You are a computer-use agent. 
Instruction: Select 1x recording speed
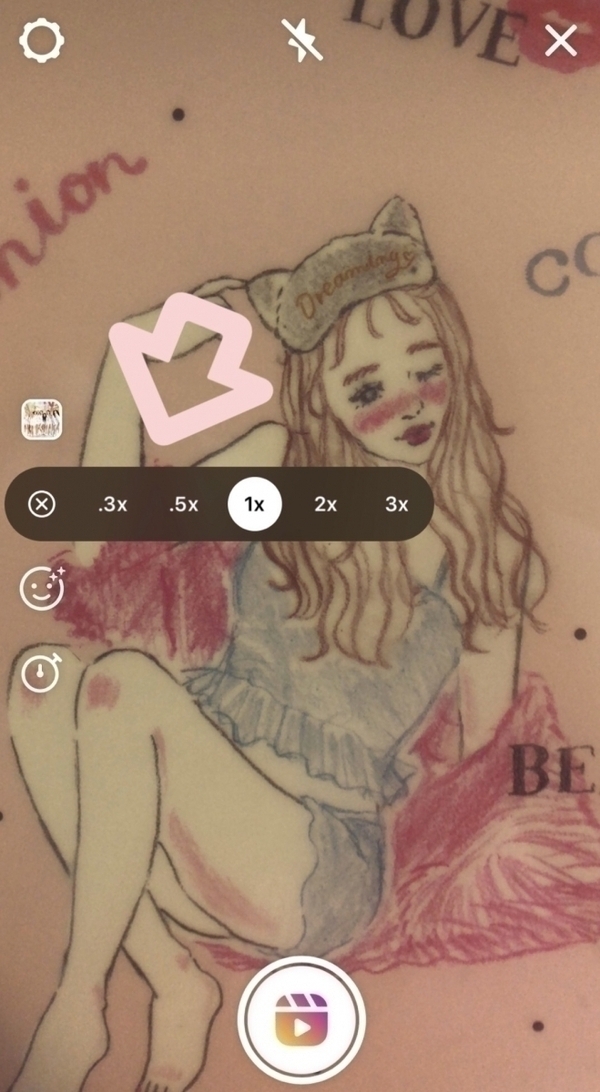254,505
